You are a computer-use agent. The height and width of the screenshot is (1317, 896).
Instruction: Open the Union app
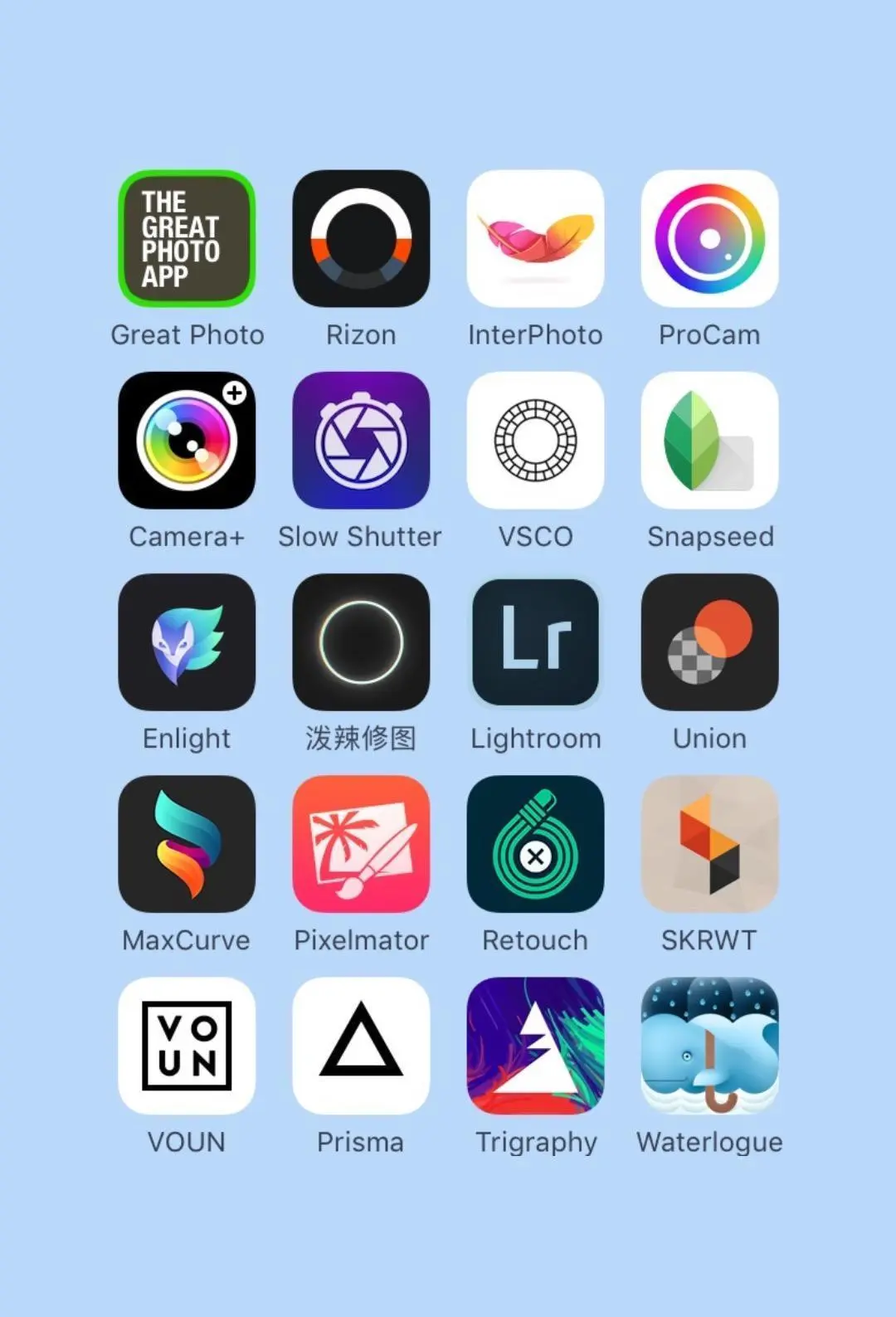click(x=709, y=642)
